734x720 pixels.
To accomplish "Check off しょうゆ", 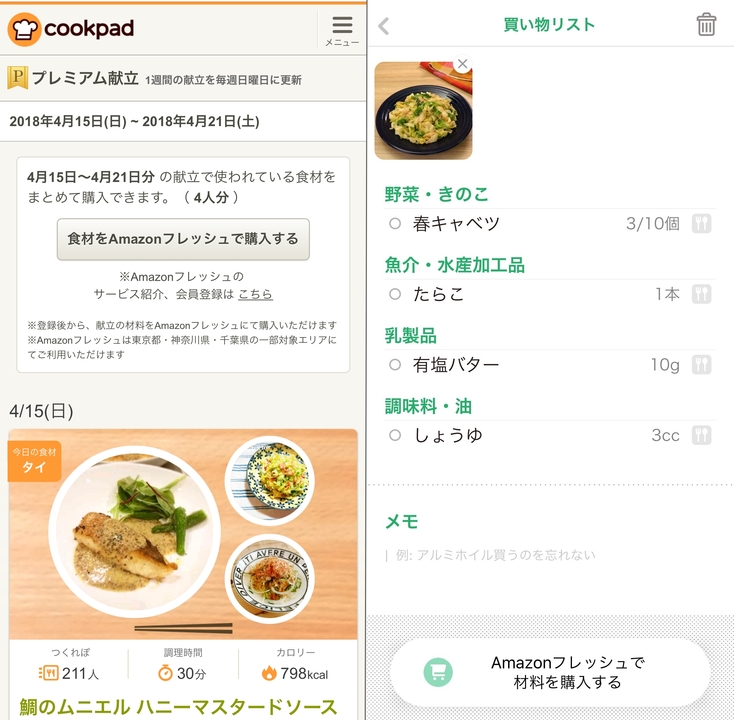I will 395,435.
